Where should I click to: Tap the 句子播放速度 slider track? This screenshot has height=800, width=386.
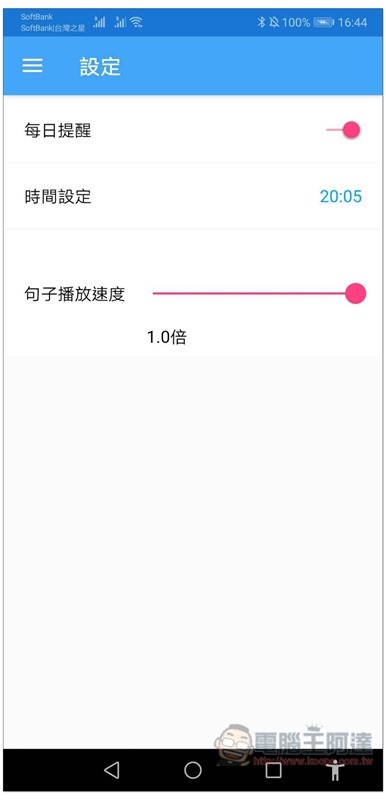pos(259,294)
